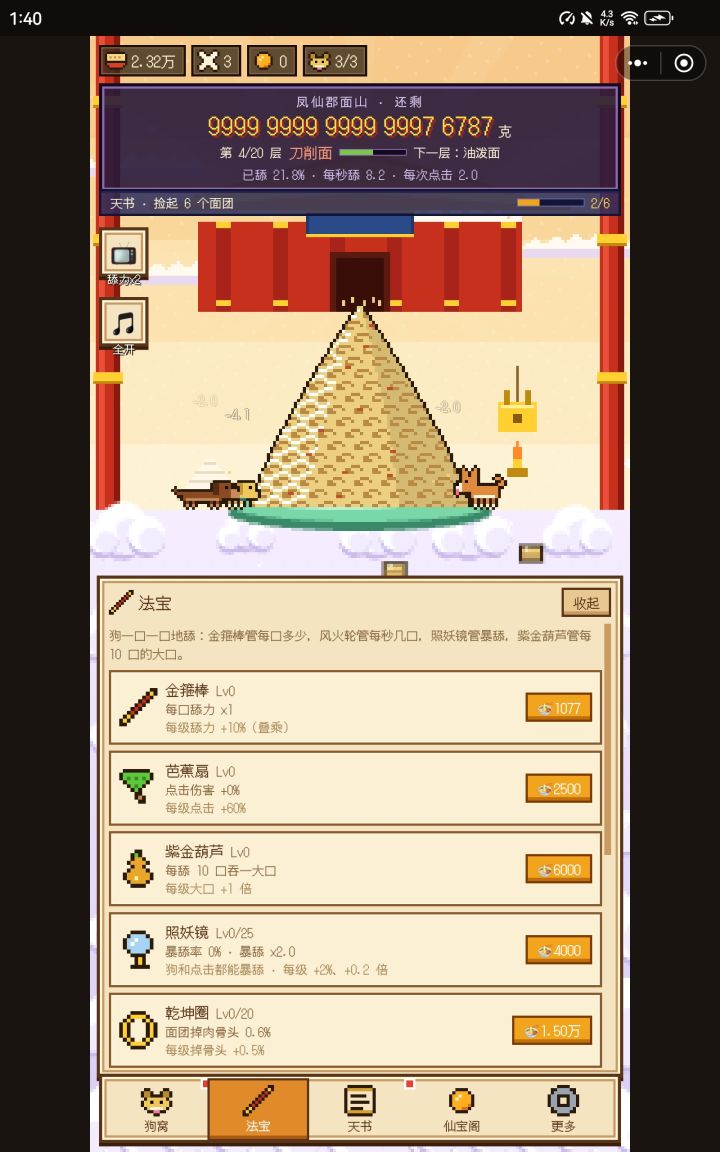This screenshot has width=720, height=1152.
Task: Open the 天书 dough ball quest bar
Action: tap(360, 203)
